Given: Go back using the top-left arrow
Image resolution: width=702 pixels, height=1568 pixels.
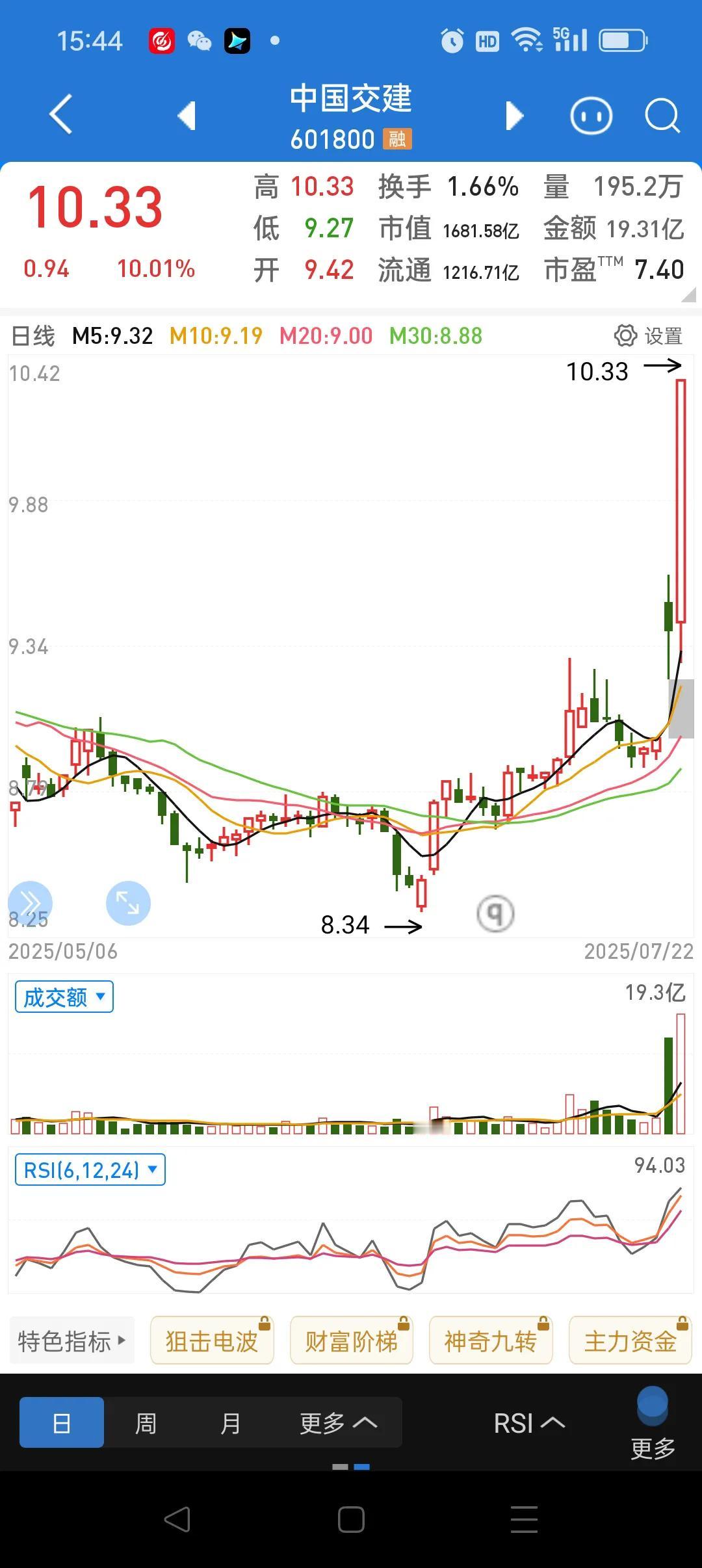Looking at the screenshot, I should click(x=60, y=115).
